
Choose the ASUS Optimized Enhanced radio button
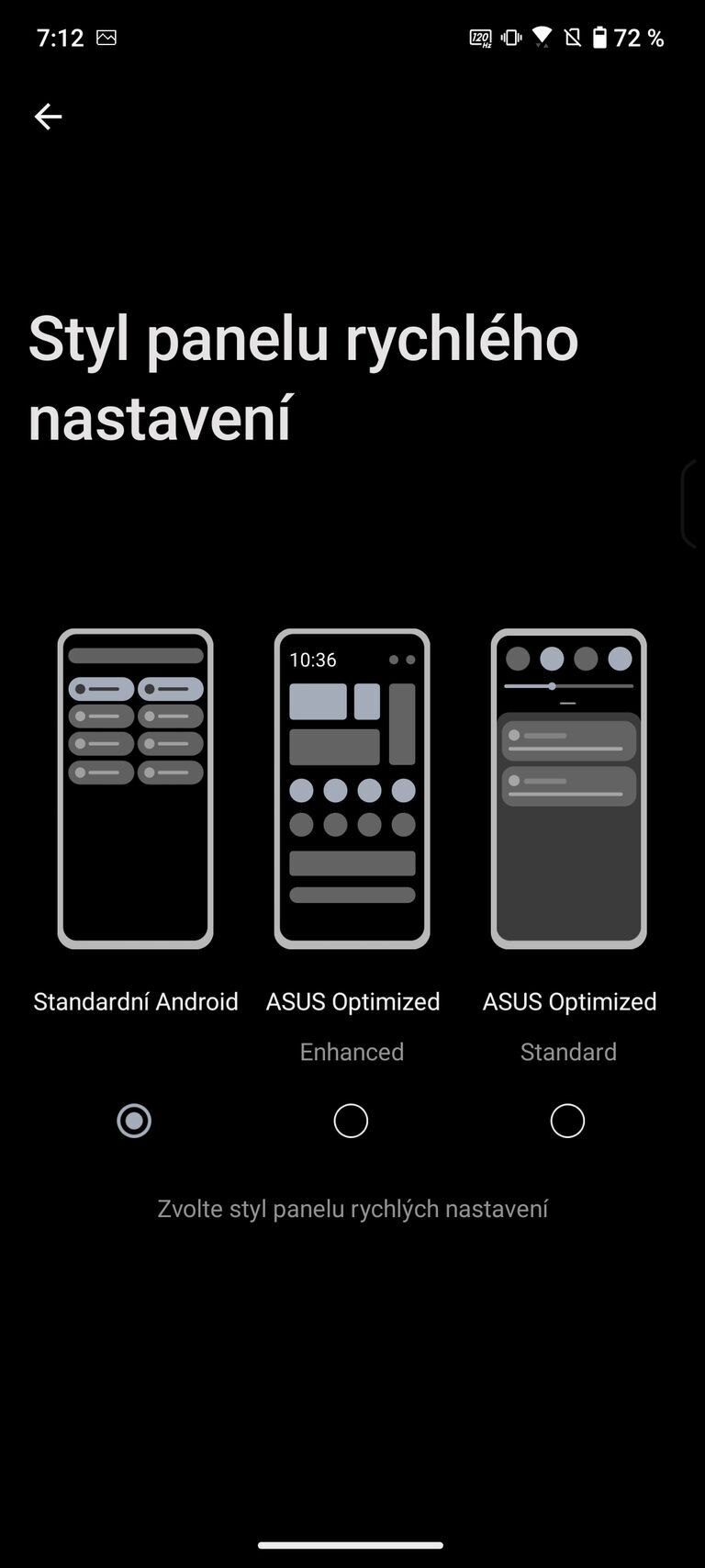click(351, 1121)
